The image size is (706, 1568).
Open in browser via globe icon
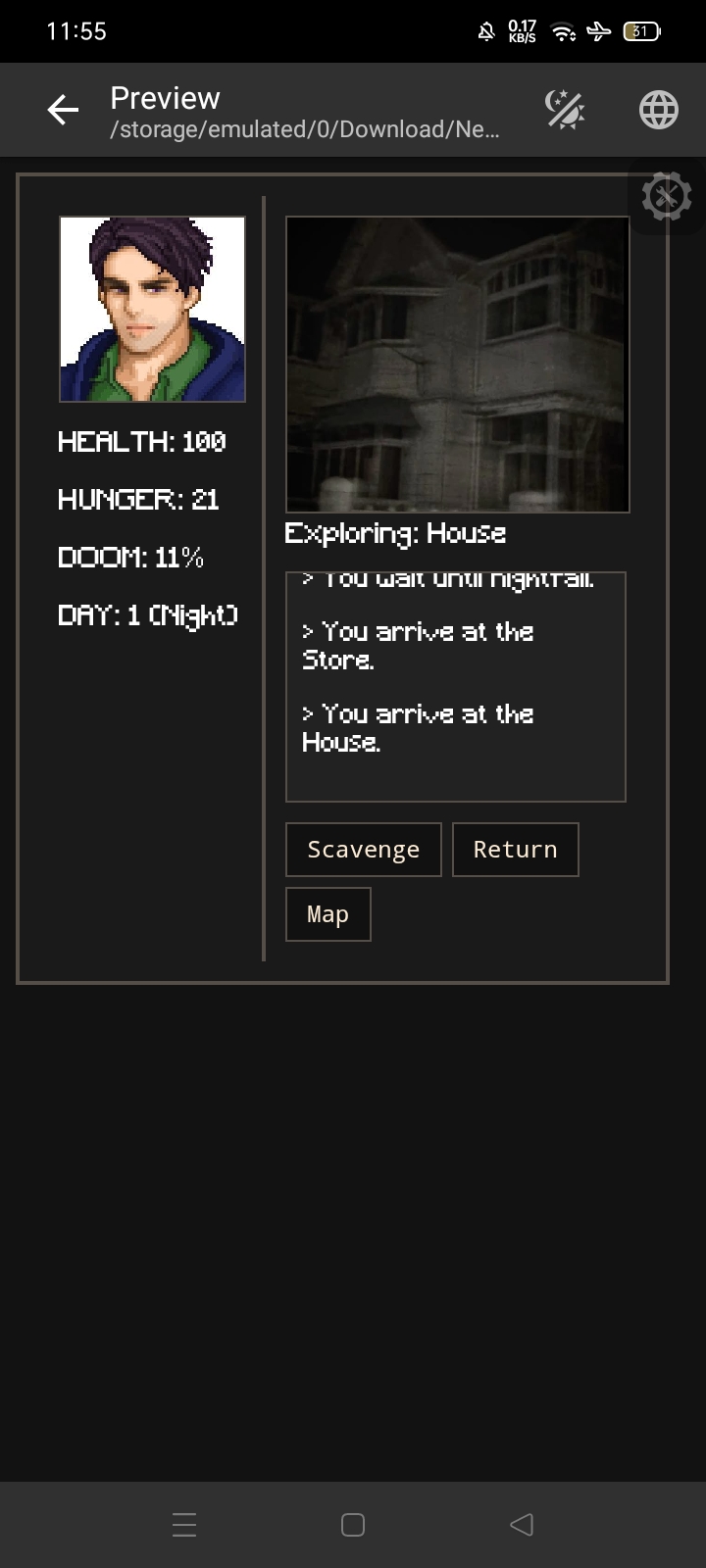(x=659, y=110)
